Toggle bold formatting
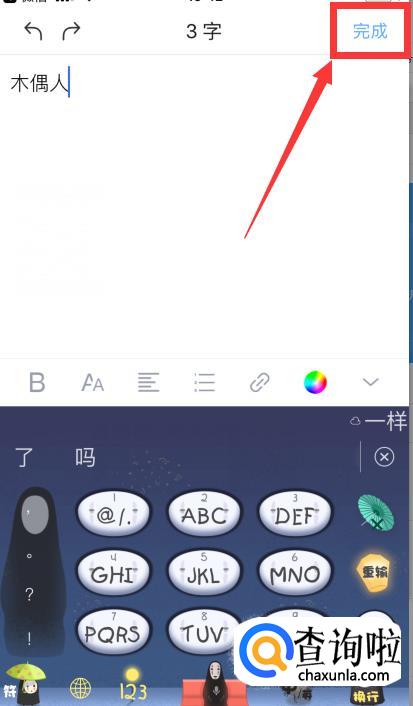 pyautogui.click(x=37, y=382)
